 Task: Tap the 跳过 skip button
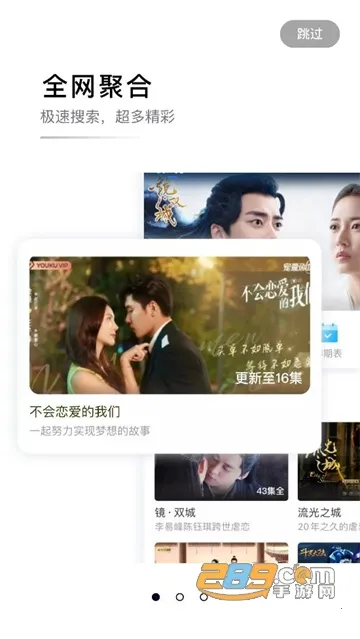pyautogui.click(x=310, y=34)
